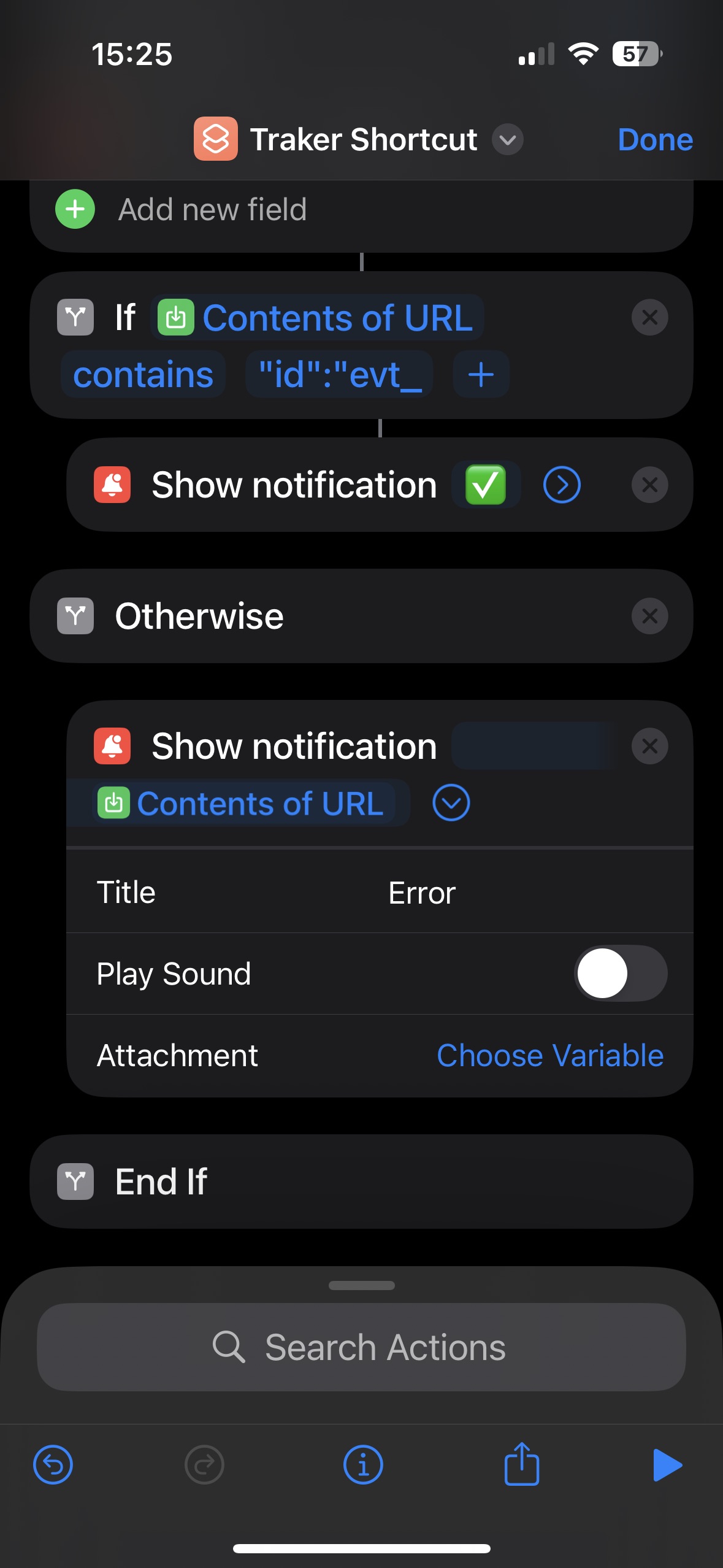This screenshot has height=1568, width=723.
Task: Tap the Traker Shortcut app icon beside the title
Action: pyautogui.click(x=215, y=139)
